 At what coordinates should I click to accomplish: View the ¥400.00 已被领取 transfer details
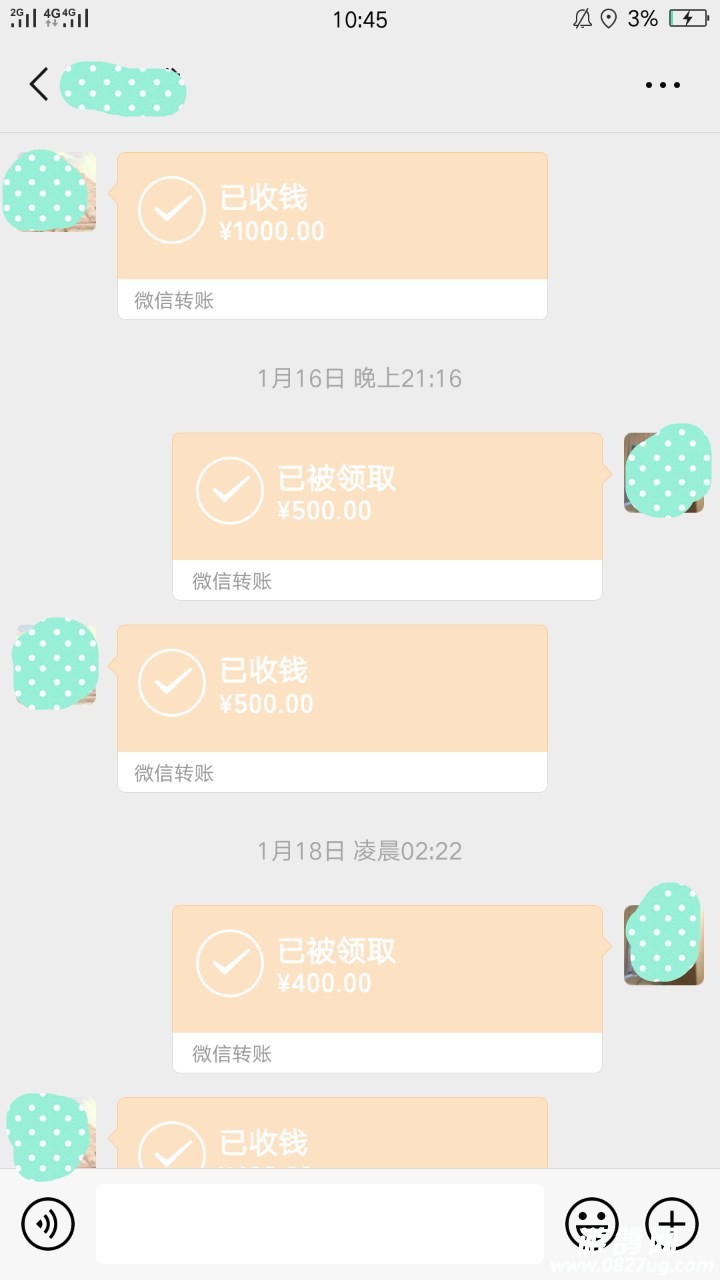coord(387,988)
